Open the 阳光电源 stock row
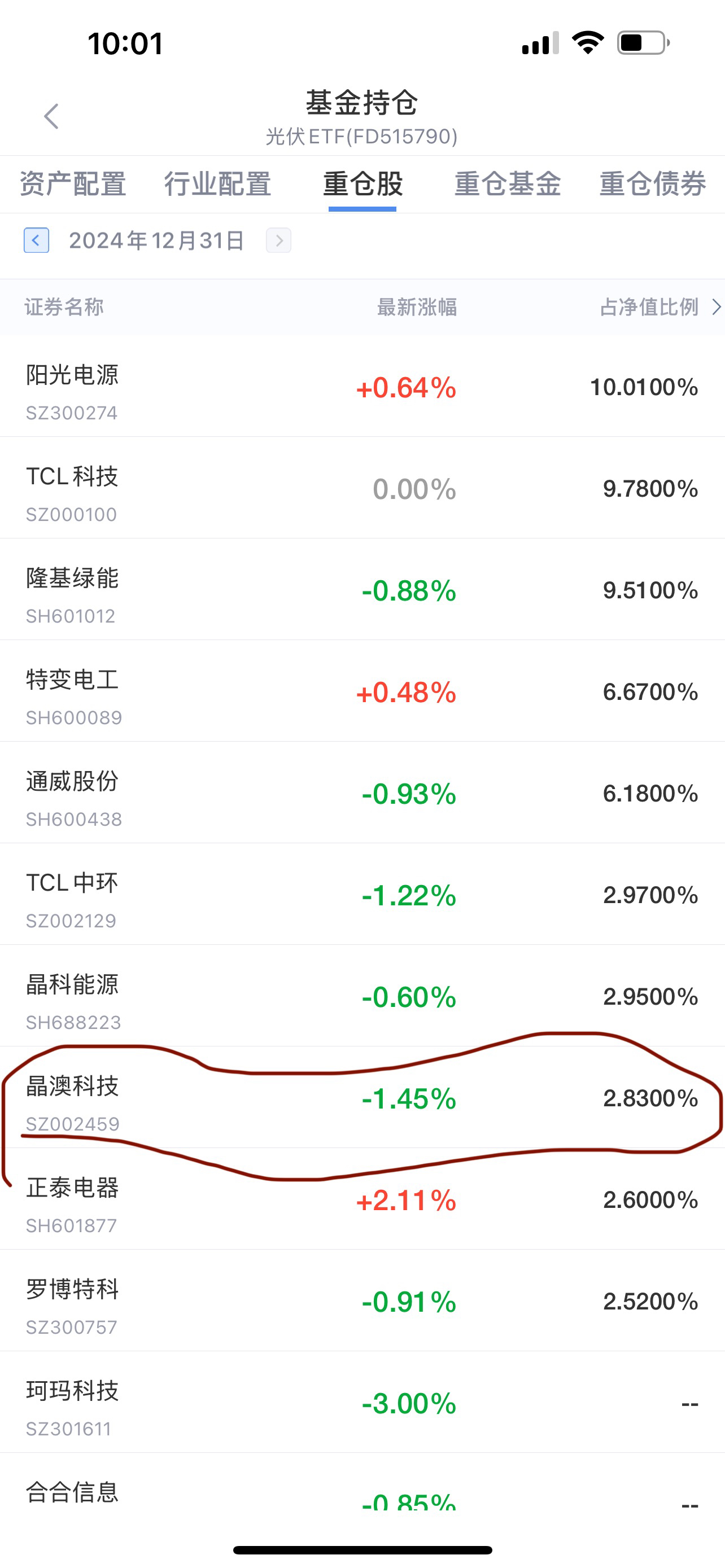The height and width of the screenshot is (1568, 725). click(362, 386)
